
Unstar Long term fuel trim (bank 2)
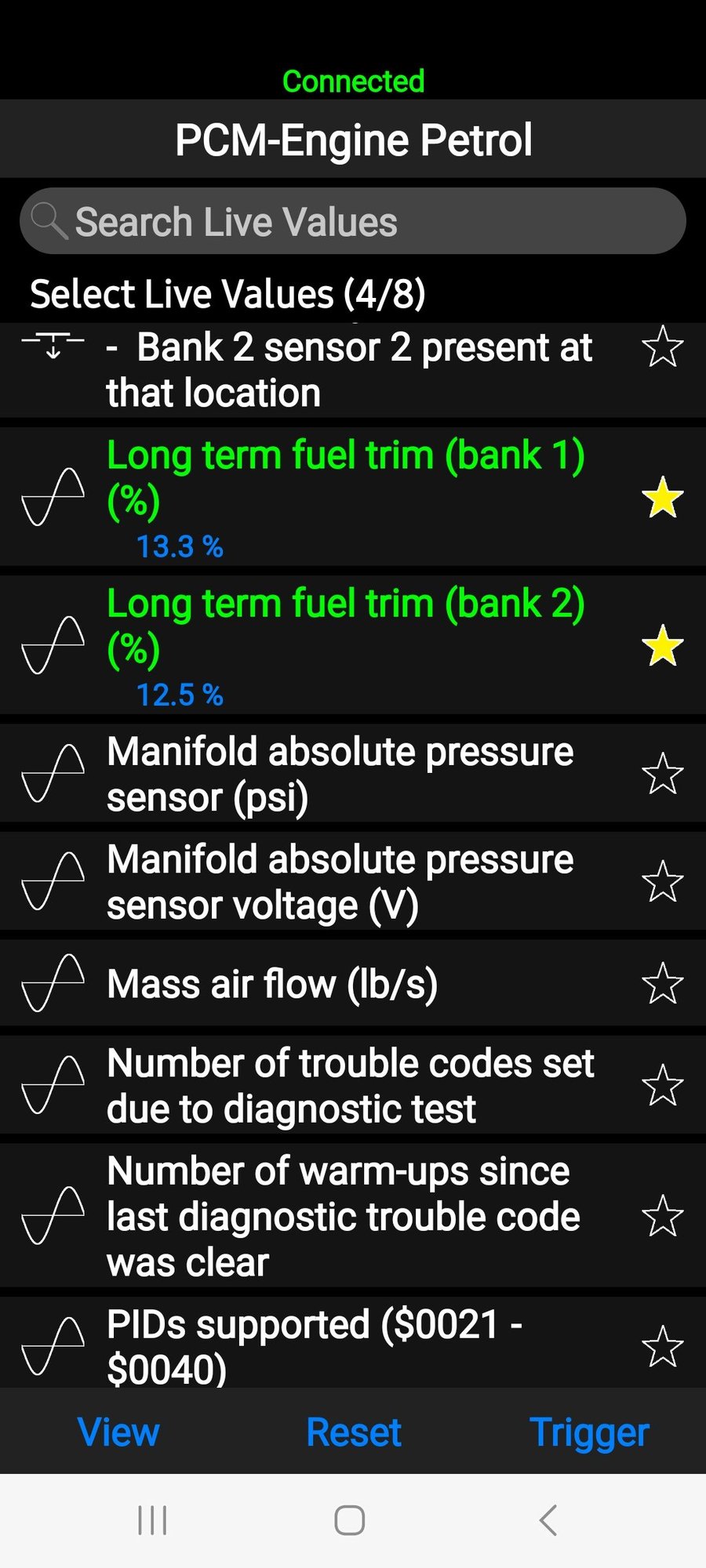pyautogui.click(x=662, y=646)
